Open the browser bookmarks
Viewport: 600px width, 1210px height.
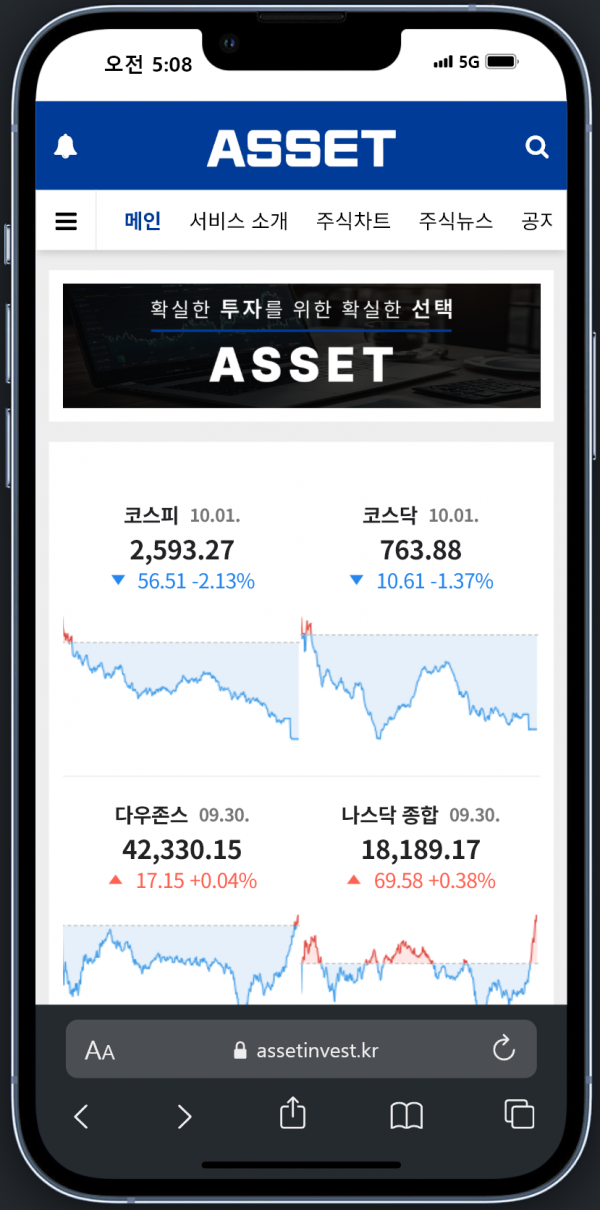[406, 1116]
